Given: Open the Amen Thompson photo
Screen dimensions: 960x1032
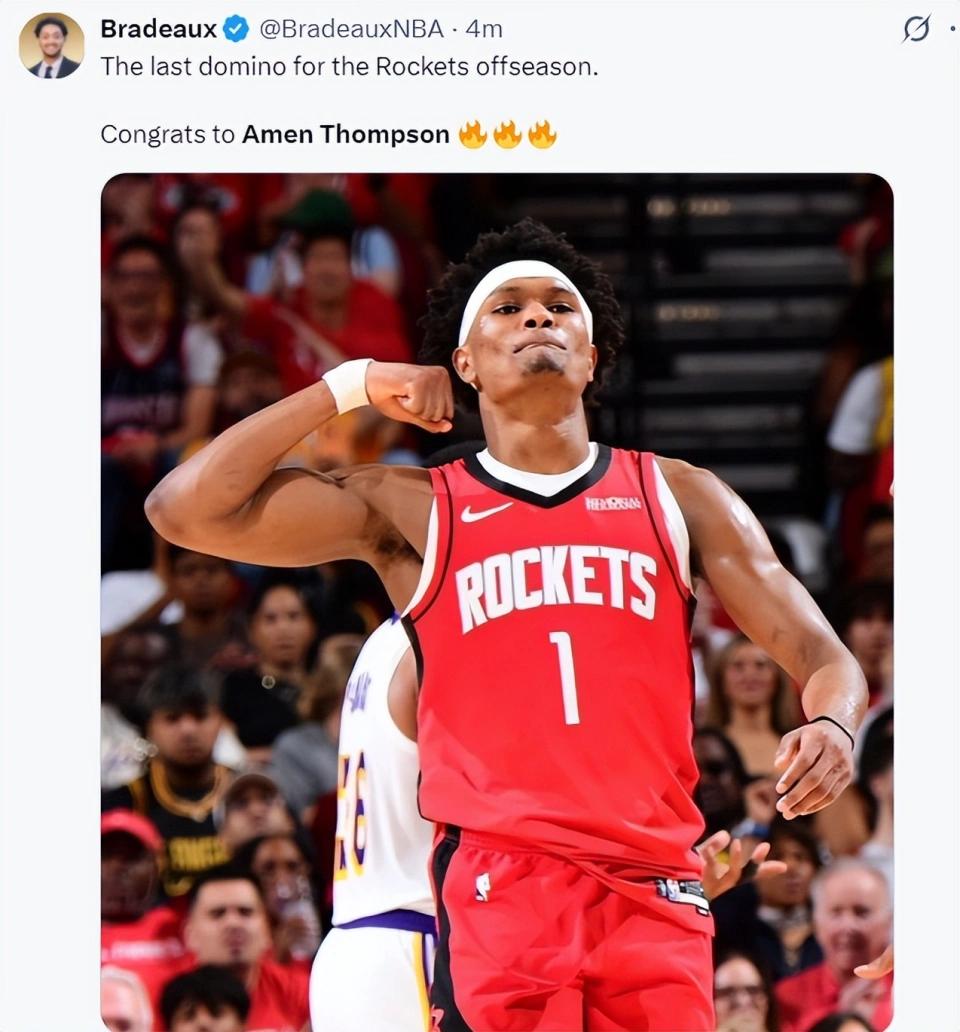Looking at the screenshot, I should pos(497,602).
